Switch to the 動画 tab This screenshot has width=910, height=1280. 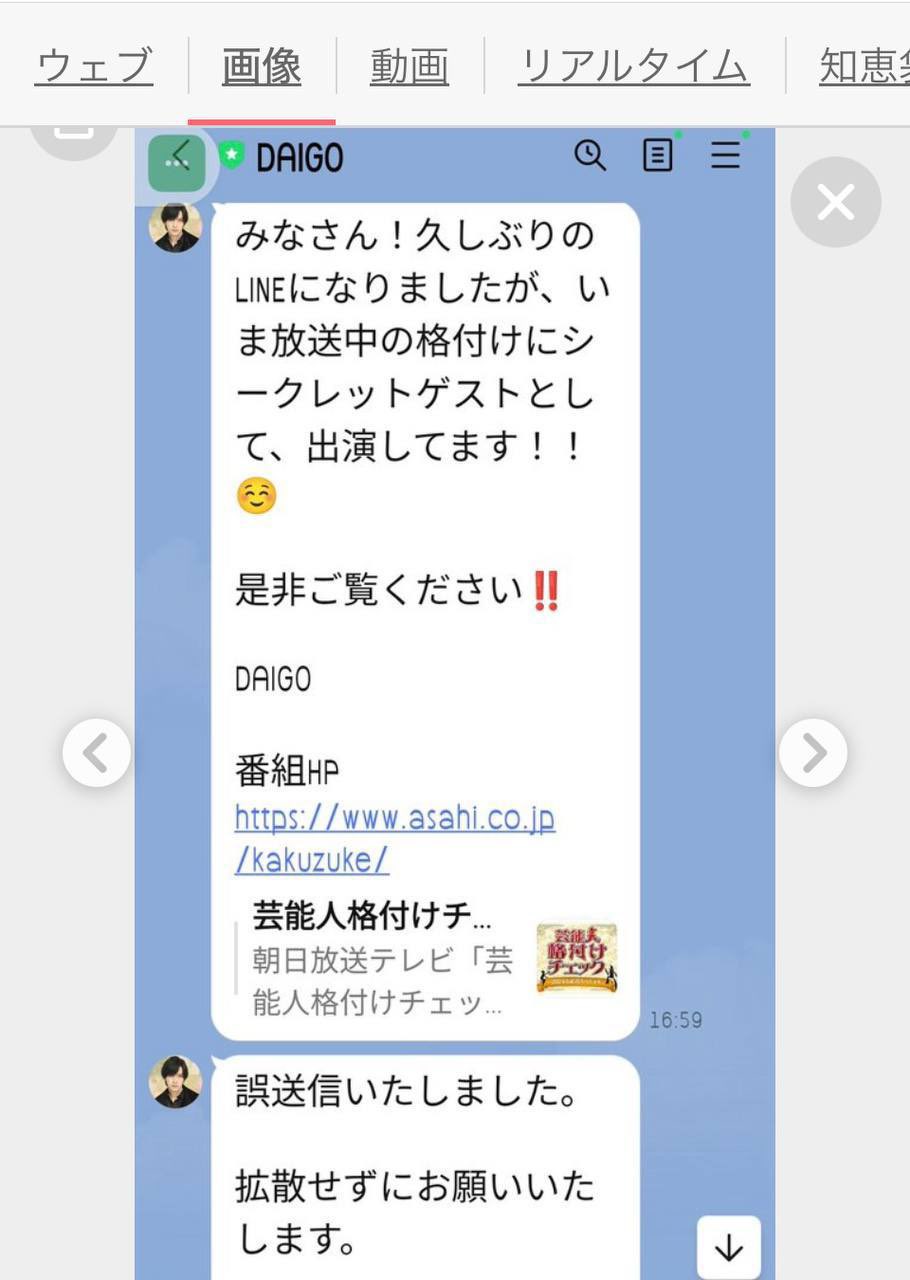pos(409,67)
